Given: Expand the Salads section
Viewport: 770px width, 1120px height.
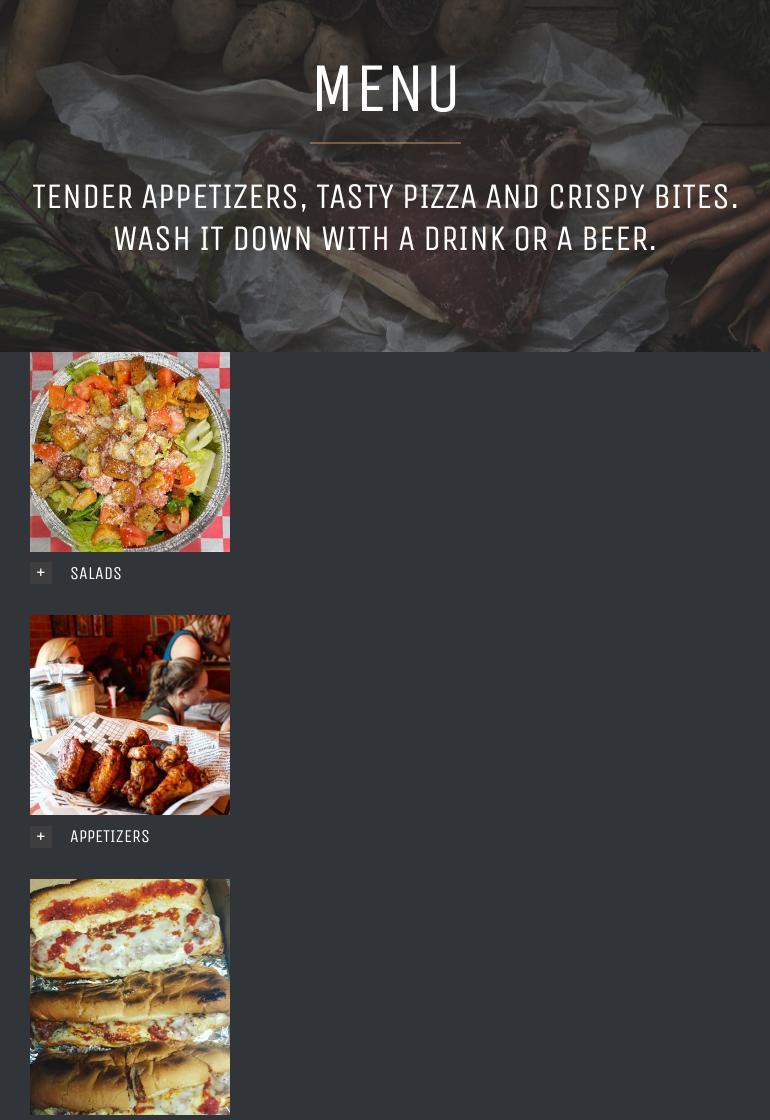Looking at the screenshot, I should pyautogui.click(x=41, y=573).
